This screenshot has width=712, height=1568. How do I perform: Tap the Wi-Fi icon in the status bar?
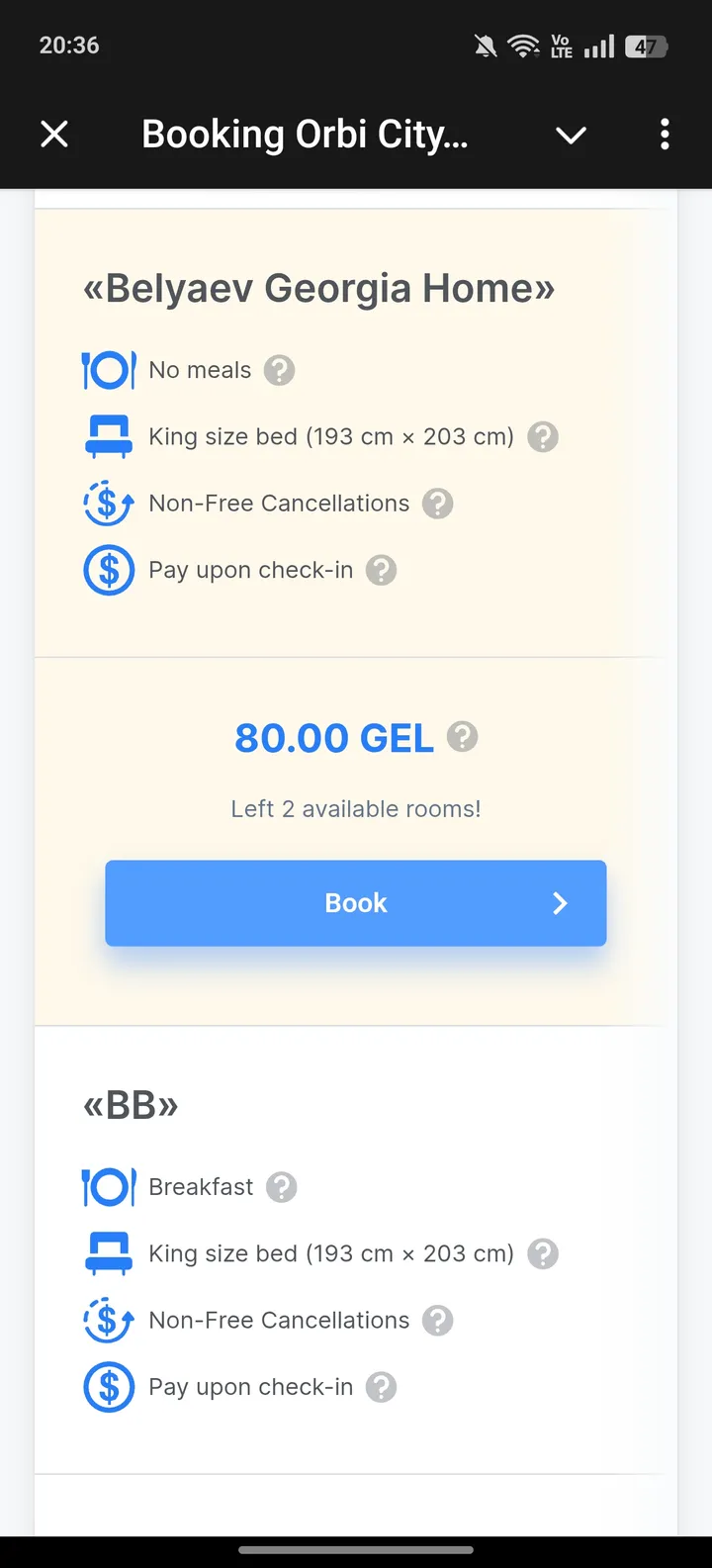point(523,45)
